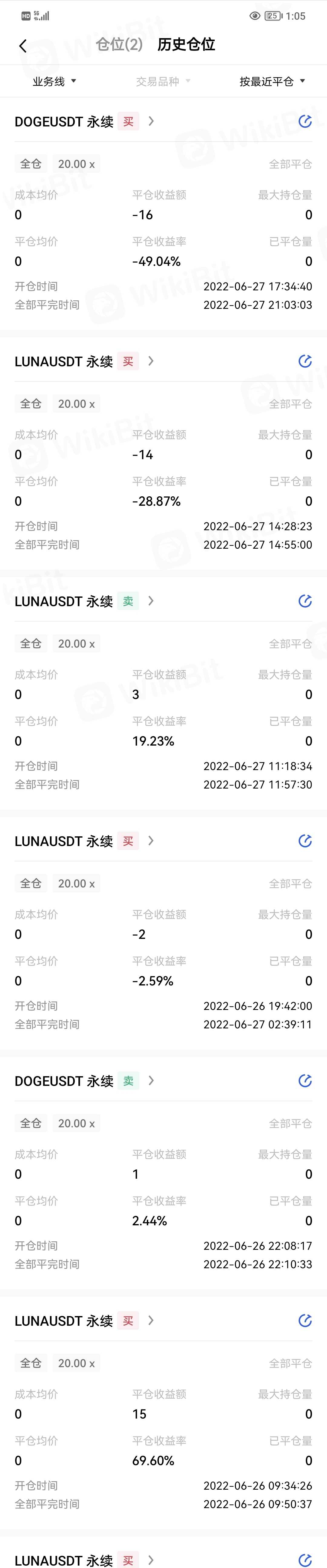Screen dimensions: 327x1568
Task: Share the LUNAUSDT 卖 position with 19.23% return
Action: pos(305,601)
